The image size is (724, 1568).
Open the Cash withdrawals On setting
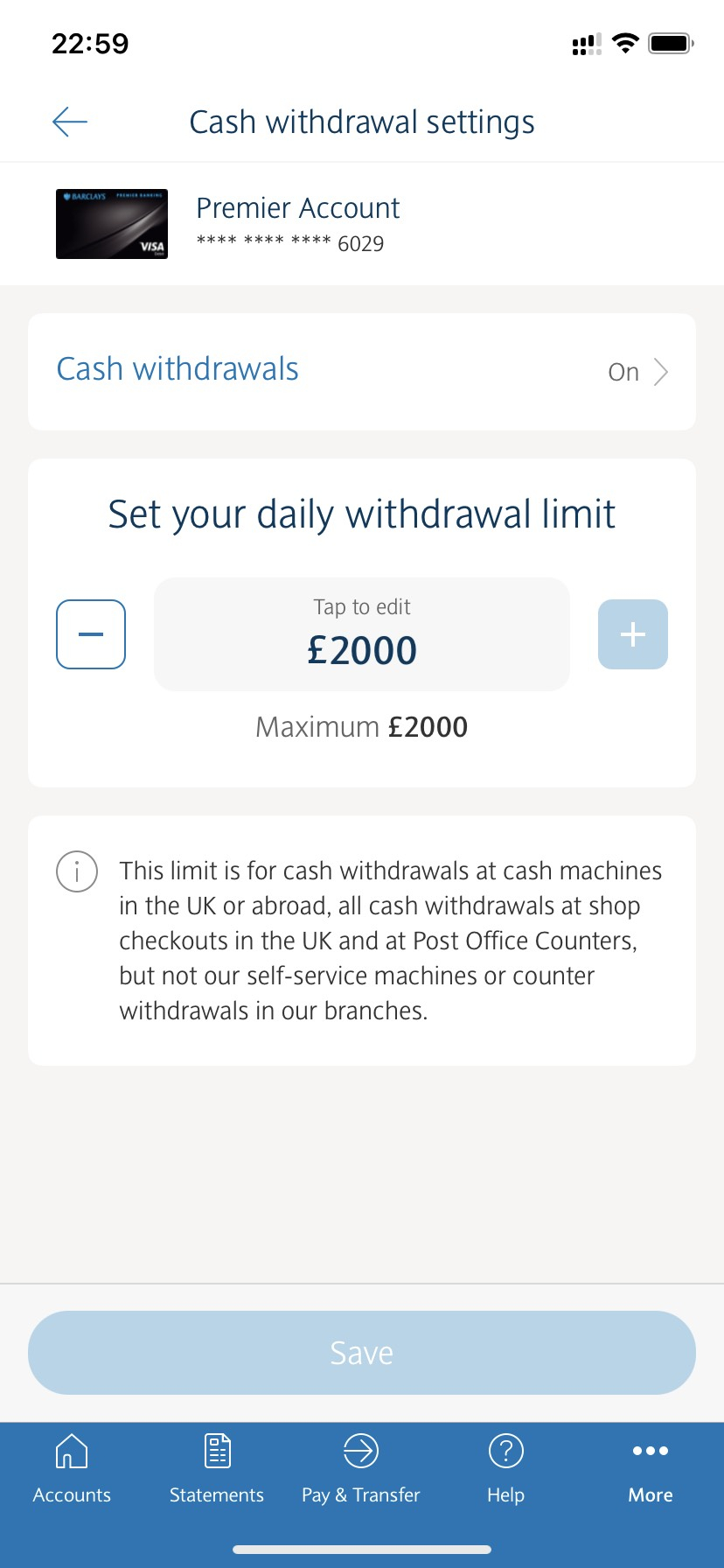pyautogui.click(x=362, y=371)
